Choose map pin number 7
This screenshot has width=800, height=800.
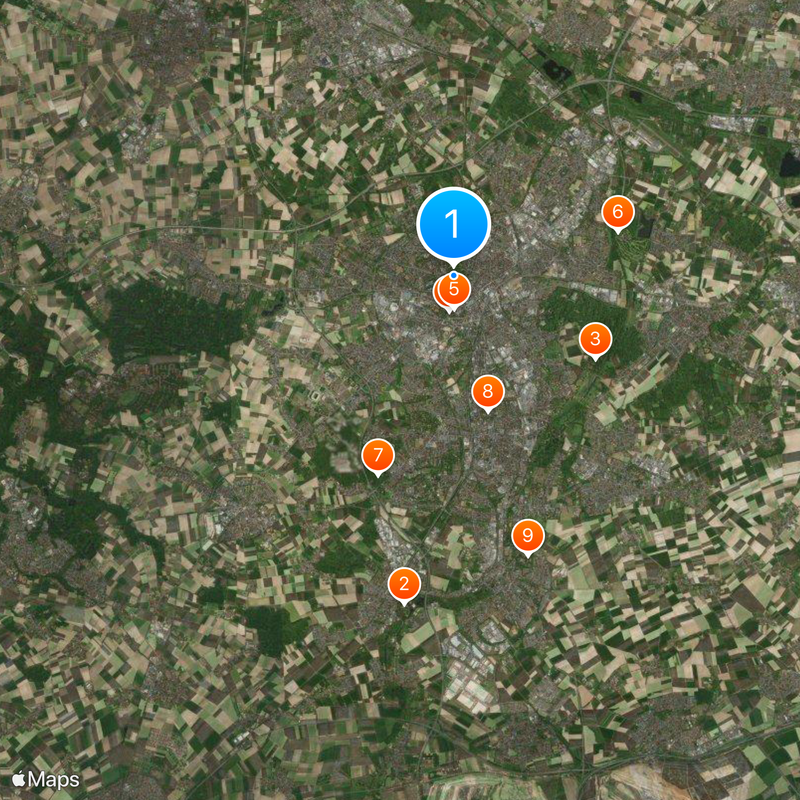(377, 456)
